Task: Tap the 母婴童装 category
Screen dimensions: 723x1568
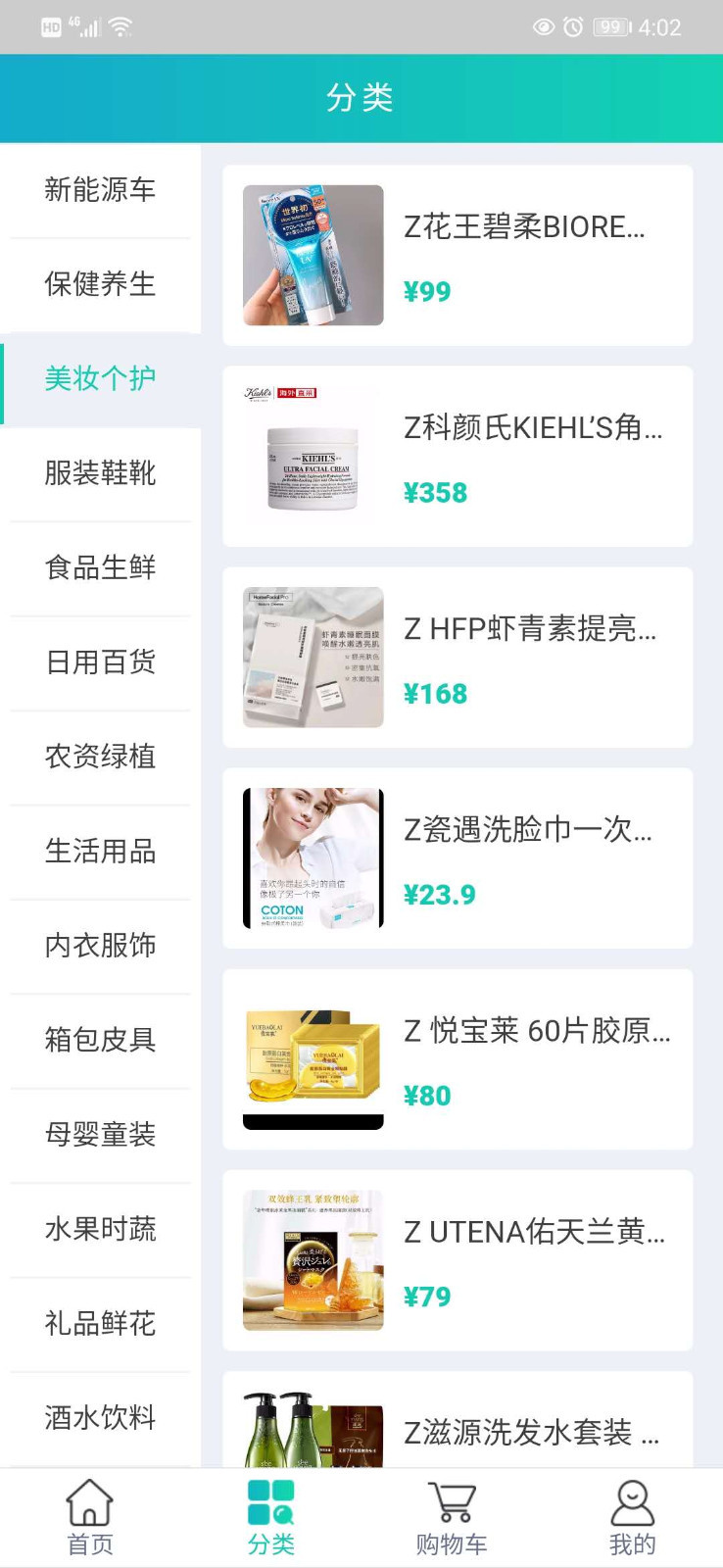Action: [x=100, y=1135]
